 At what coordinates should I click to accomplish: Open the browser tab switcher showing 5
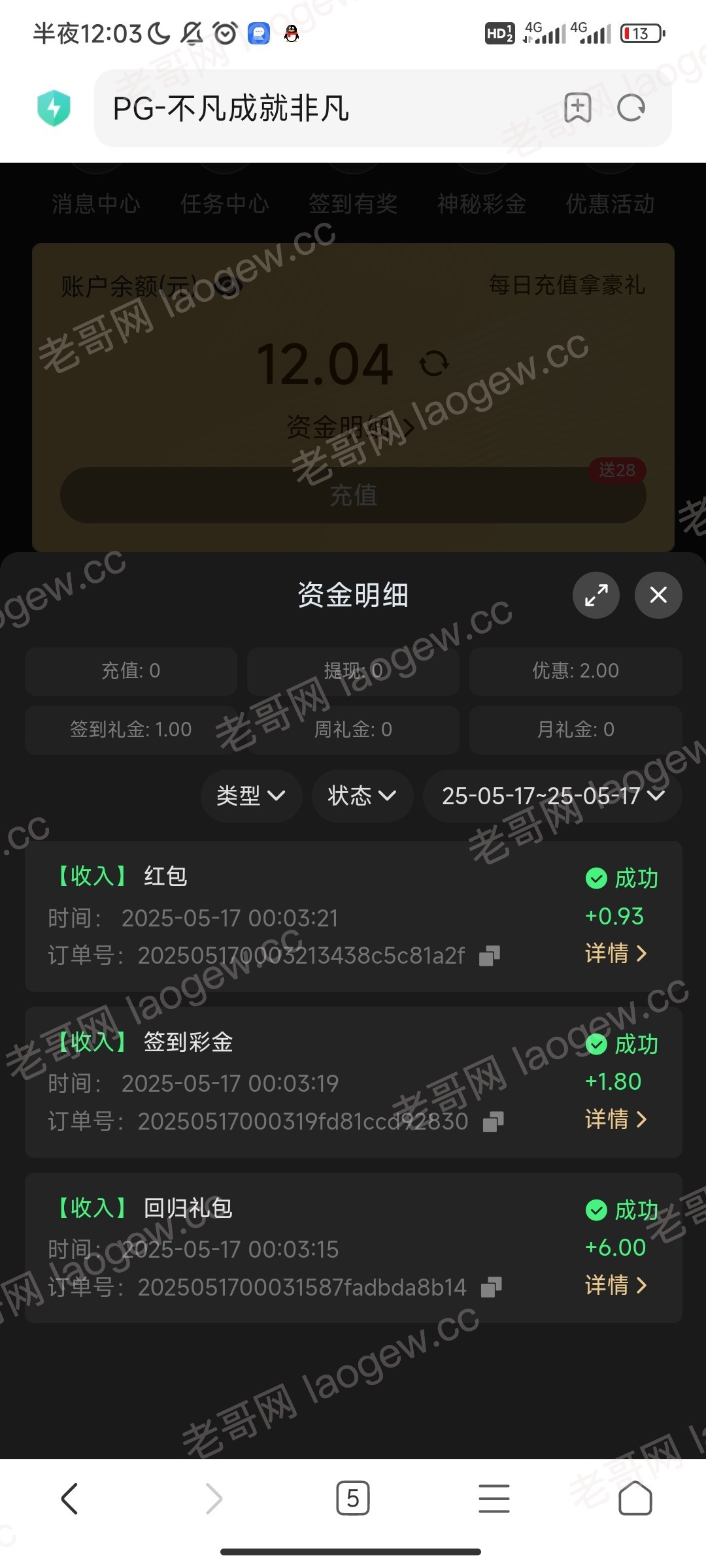(353, 1498)
